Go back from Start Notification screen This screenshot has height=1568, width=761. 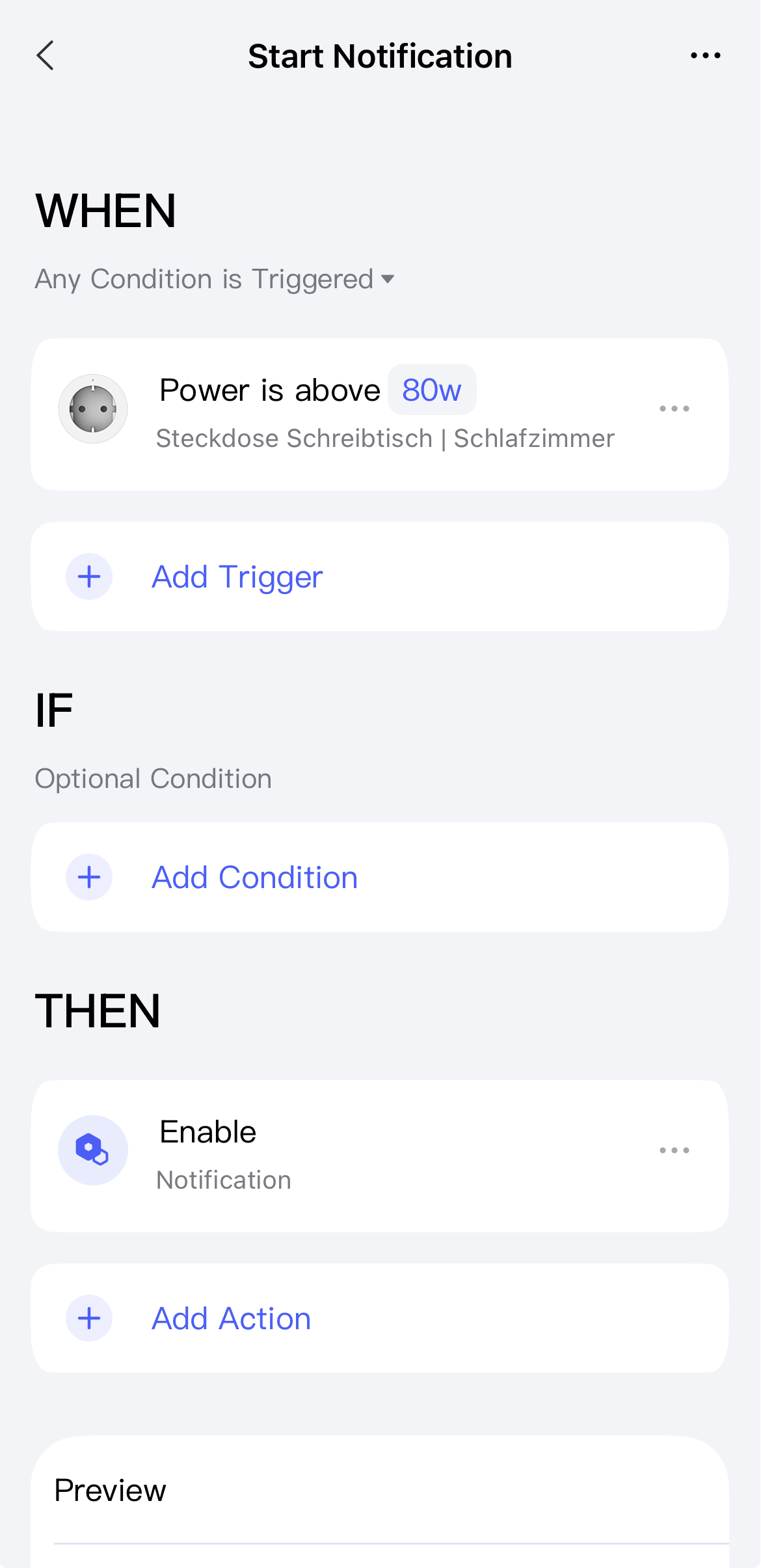tap(46, 56)
